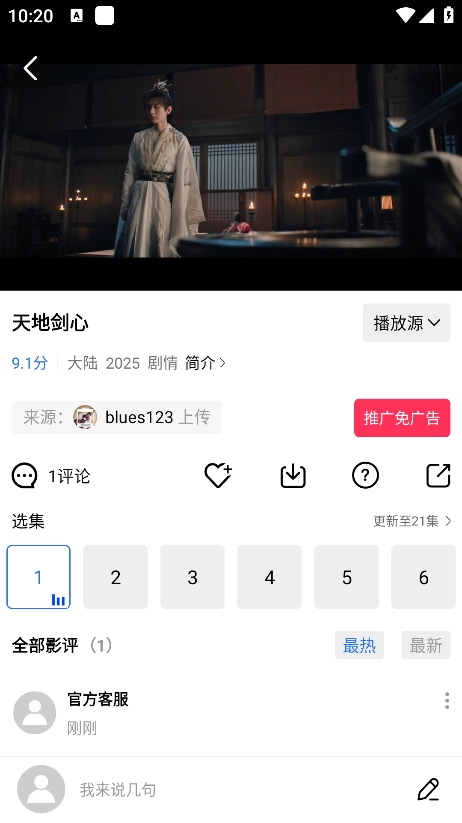Screen dimensions: 462x823
Task: Sort reviews by 最新
Action: tap(426, 645)
